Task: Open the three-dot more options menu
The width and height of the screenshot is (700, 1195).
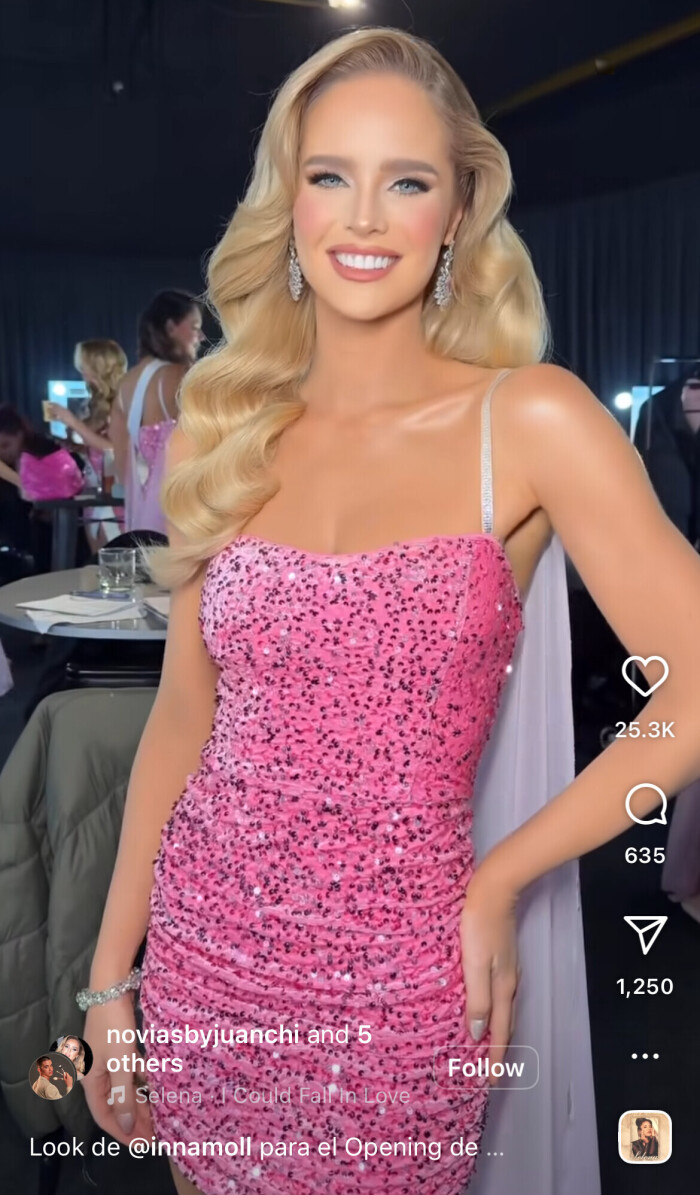Action: tap(645, 1056)
